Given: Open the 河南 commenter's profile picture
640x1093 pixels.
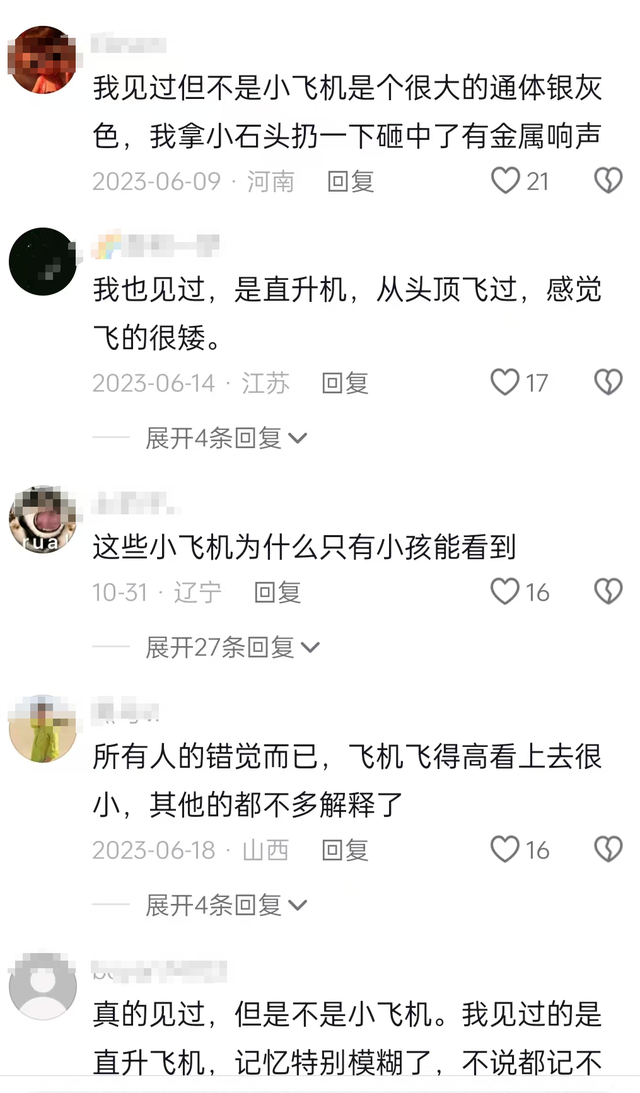Looking at the screenshot, I should pyautogui.click(x=43, y=60).
